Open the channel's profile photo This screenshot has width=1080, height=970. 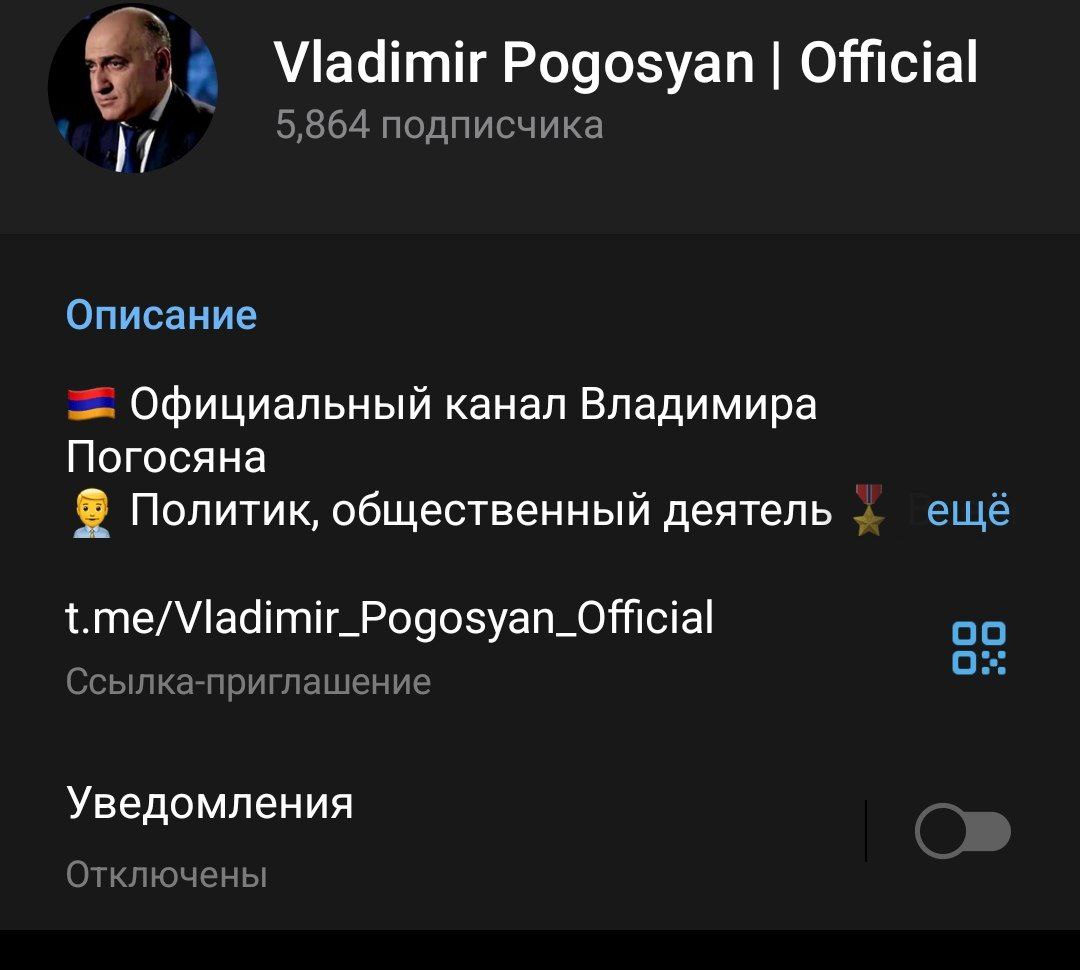(132, 89)
